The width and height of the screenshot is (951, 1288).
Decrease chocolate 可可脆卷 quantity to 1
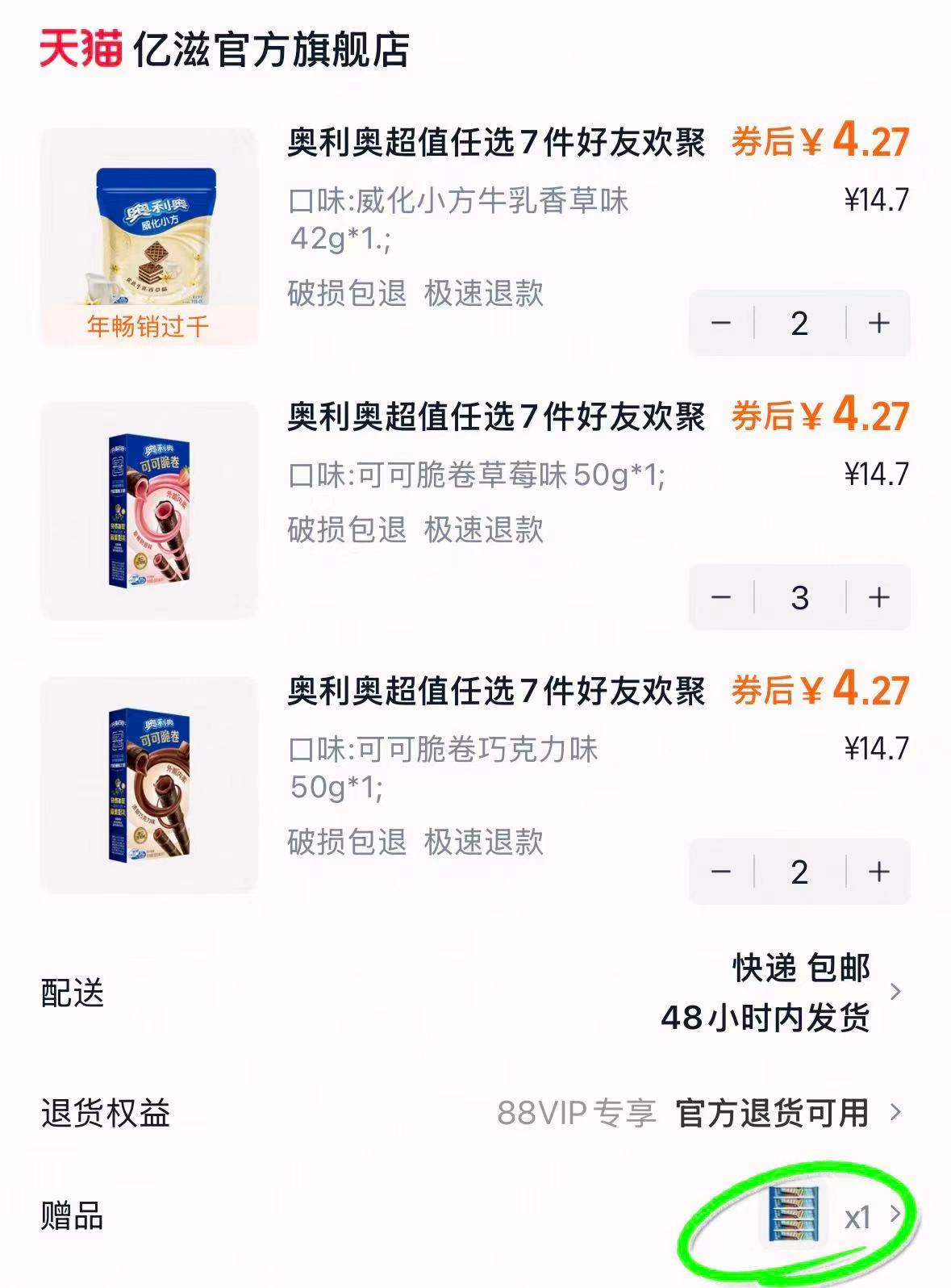click(720, 872)
